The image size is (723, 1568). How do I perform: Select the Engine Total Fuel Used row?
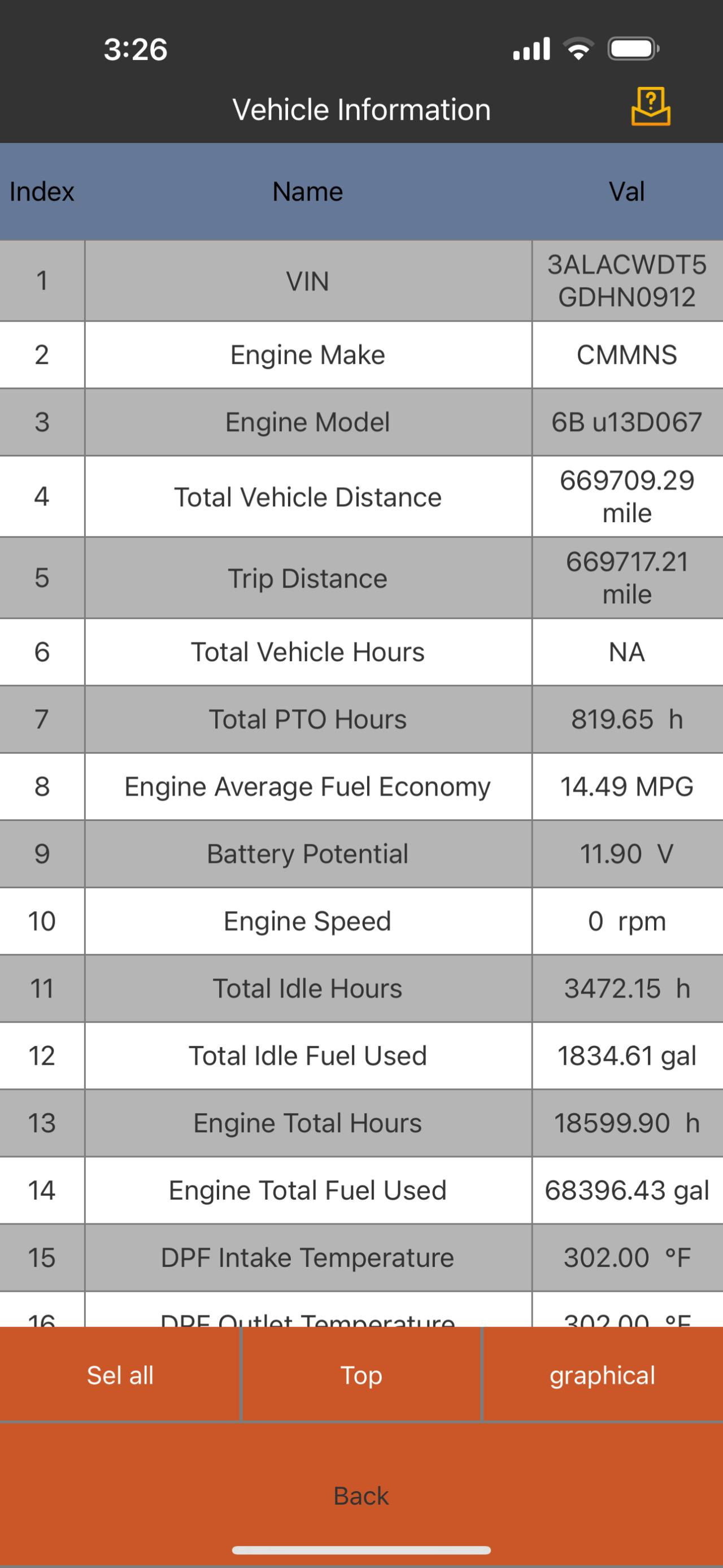pyautogui.click(x=361, y=1190)
